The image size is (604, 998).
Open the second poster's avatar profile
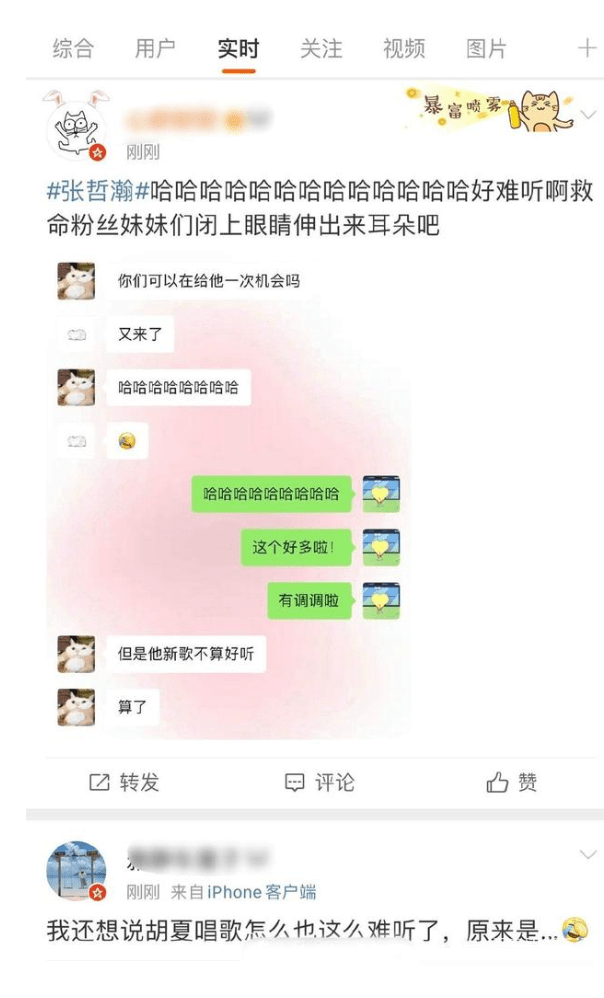click(76, 870)
